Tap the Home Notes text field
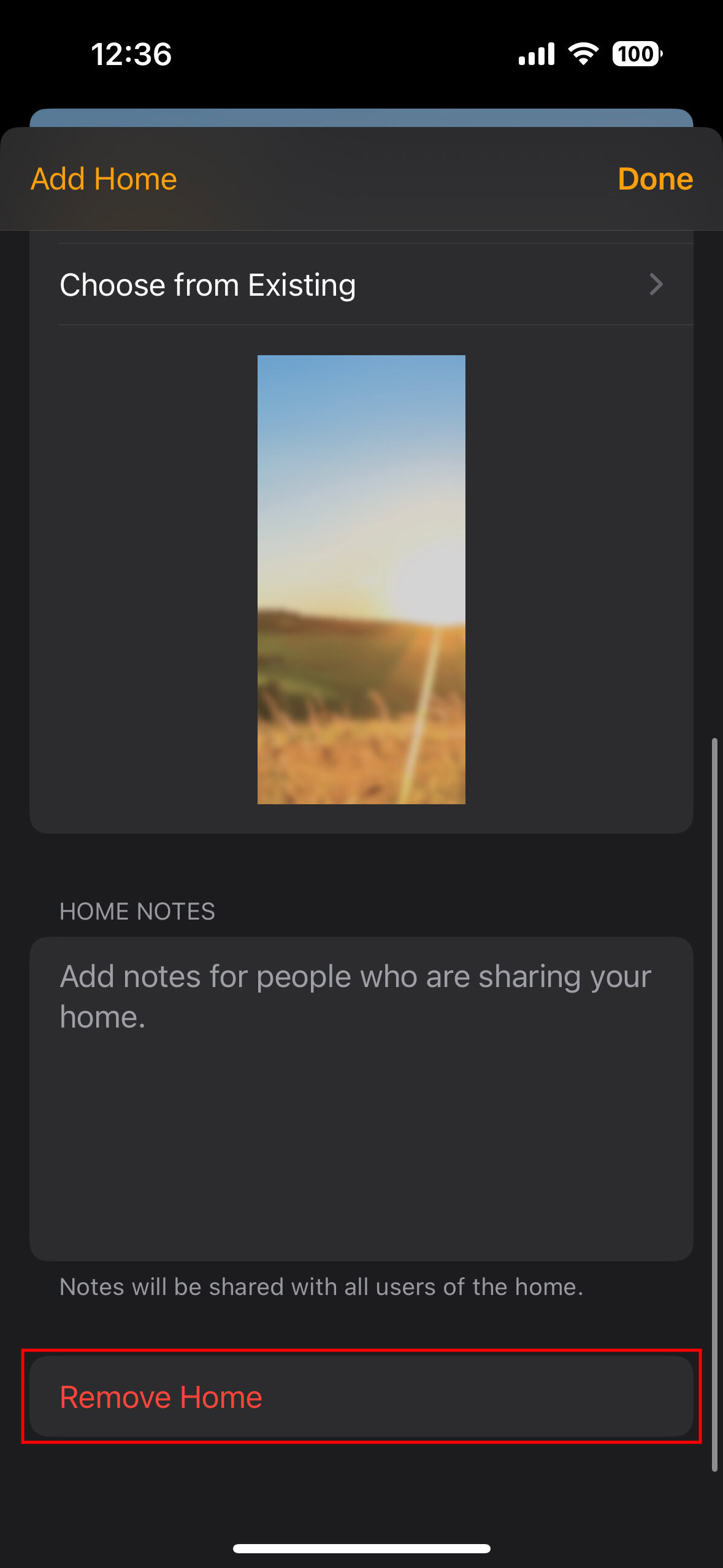Screen dimensions: 723x1568 point(361,1098)
